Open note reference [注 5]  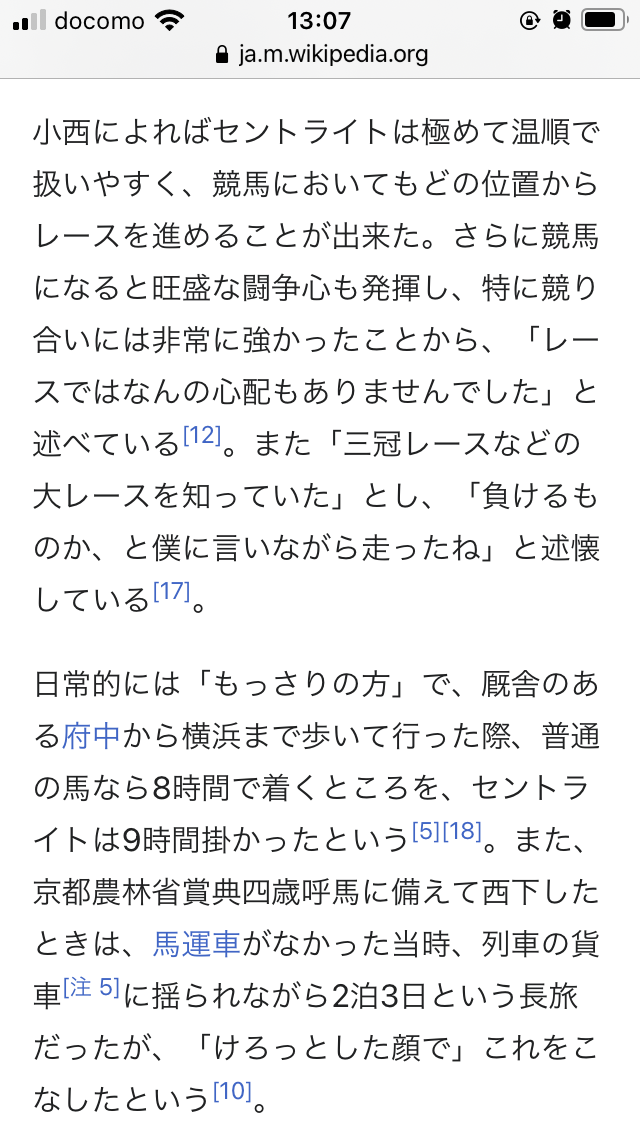(91, 987)
